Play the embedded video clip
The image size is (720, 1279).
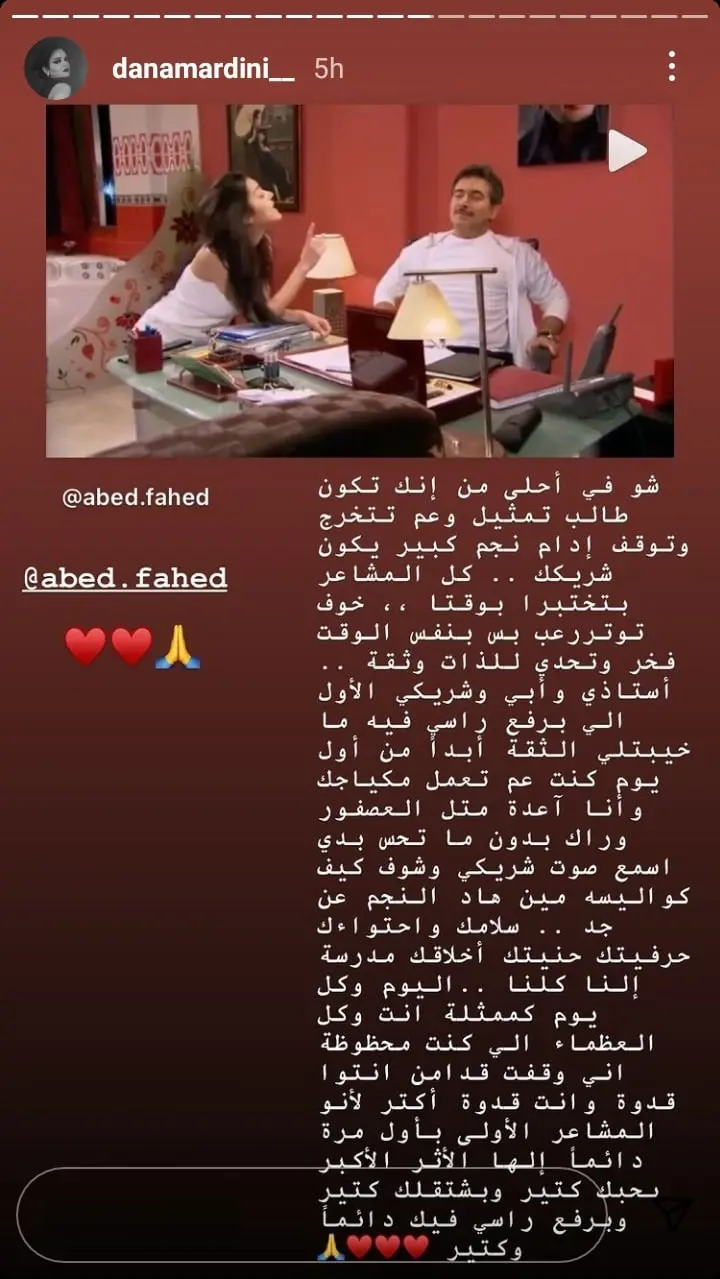coord(627,151)
